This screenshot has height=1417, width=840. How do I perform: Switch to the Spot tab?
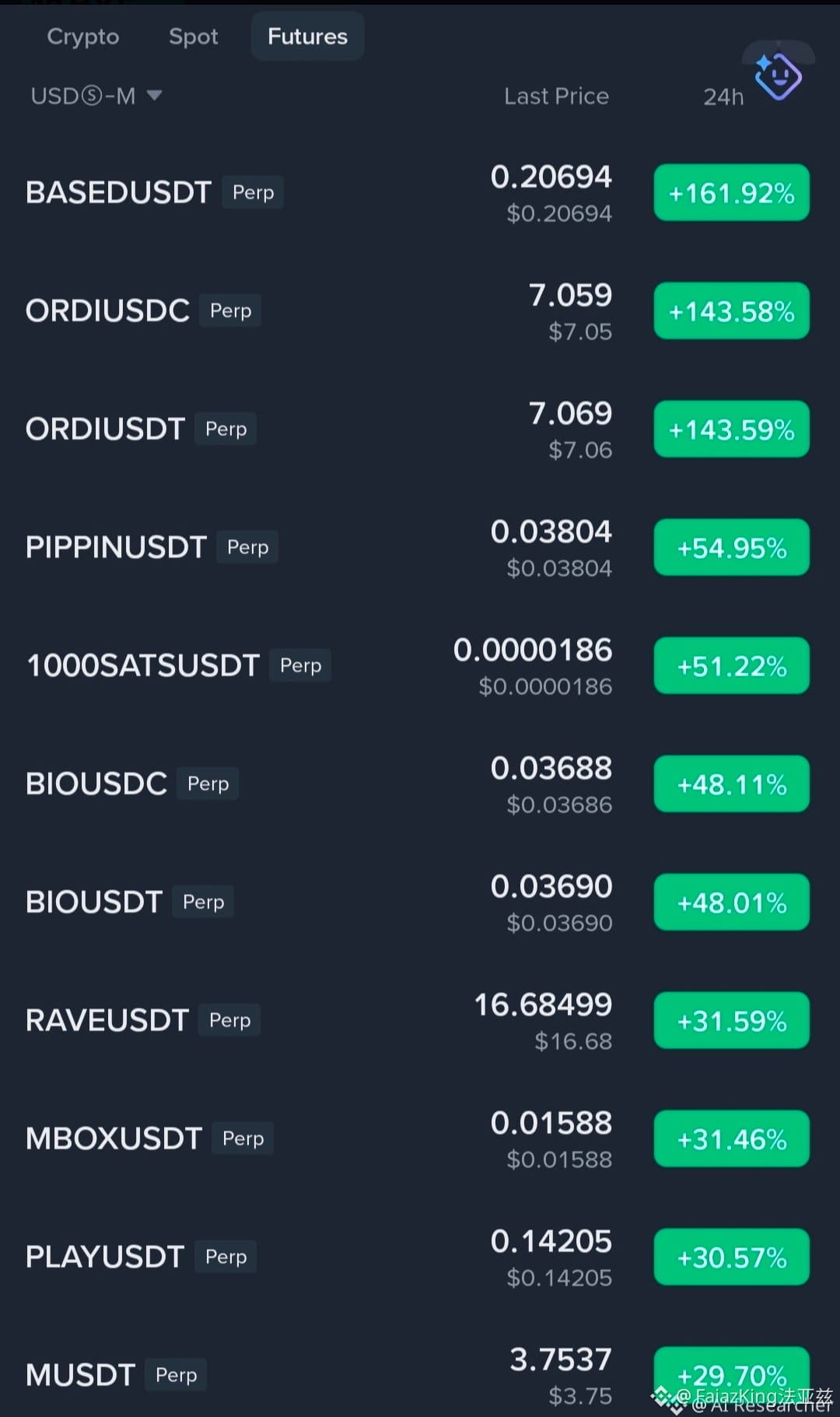pyautogui.click(x=194, y=37)
